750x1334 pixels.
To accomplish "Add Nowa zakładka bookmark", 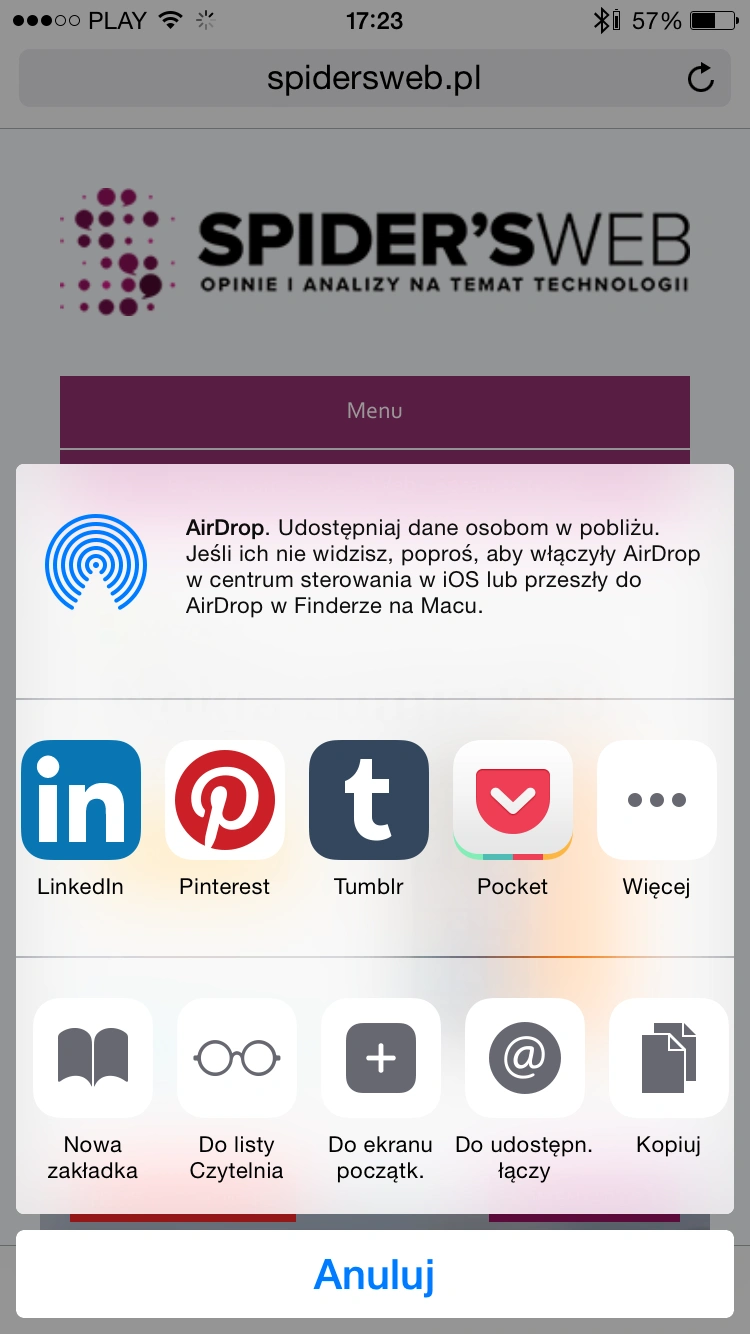I will point(93,1058).
